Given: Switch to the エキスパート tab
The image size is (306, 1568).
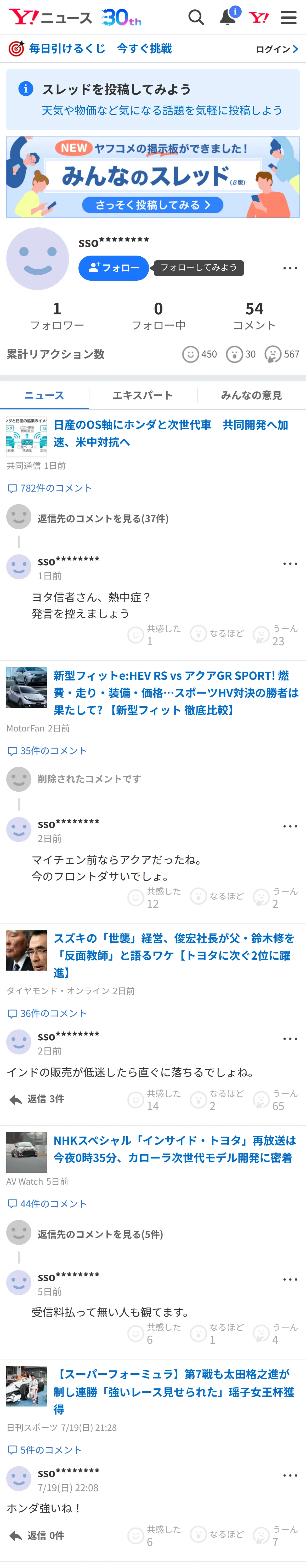Looking at the screenshot, I should click(143, 396).
